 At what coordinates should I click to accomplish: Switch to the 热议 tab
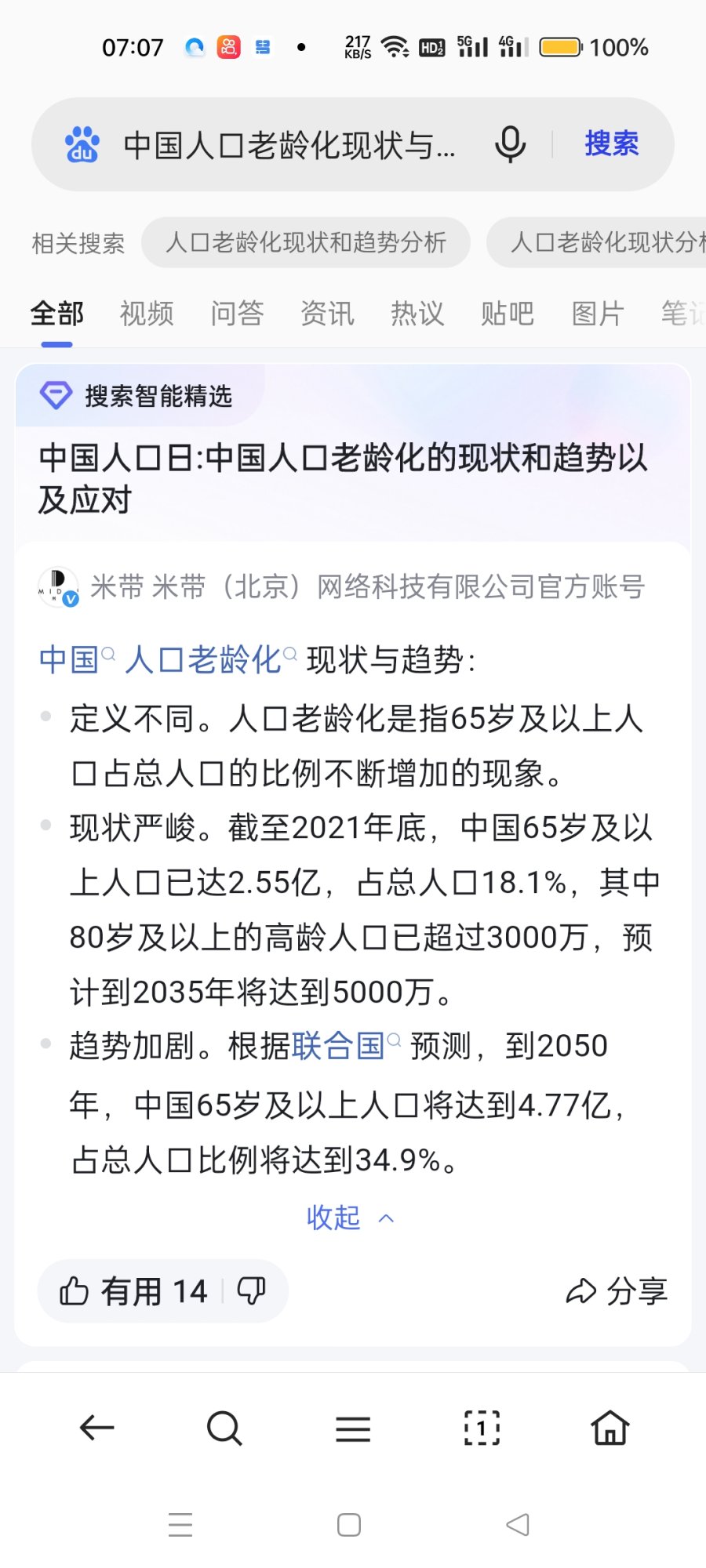(417, 314)
